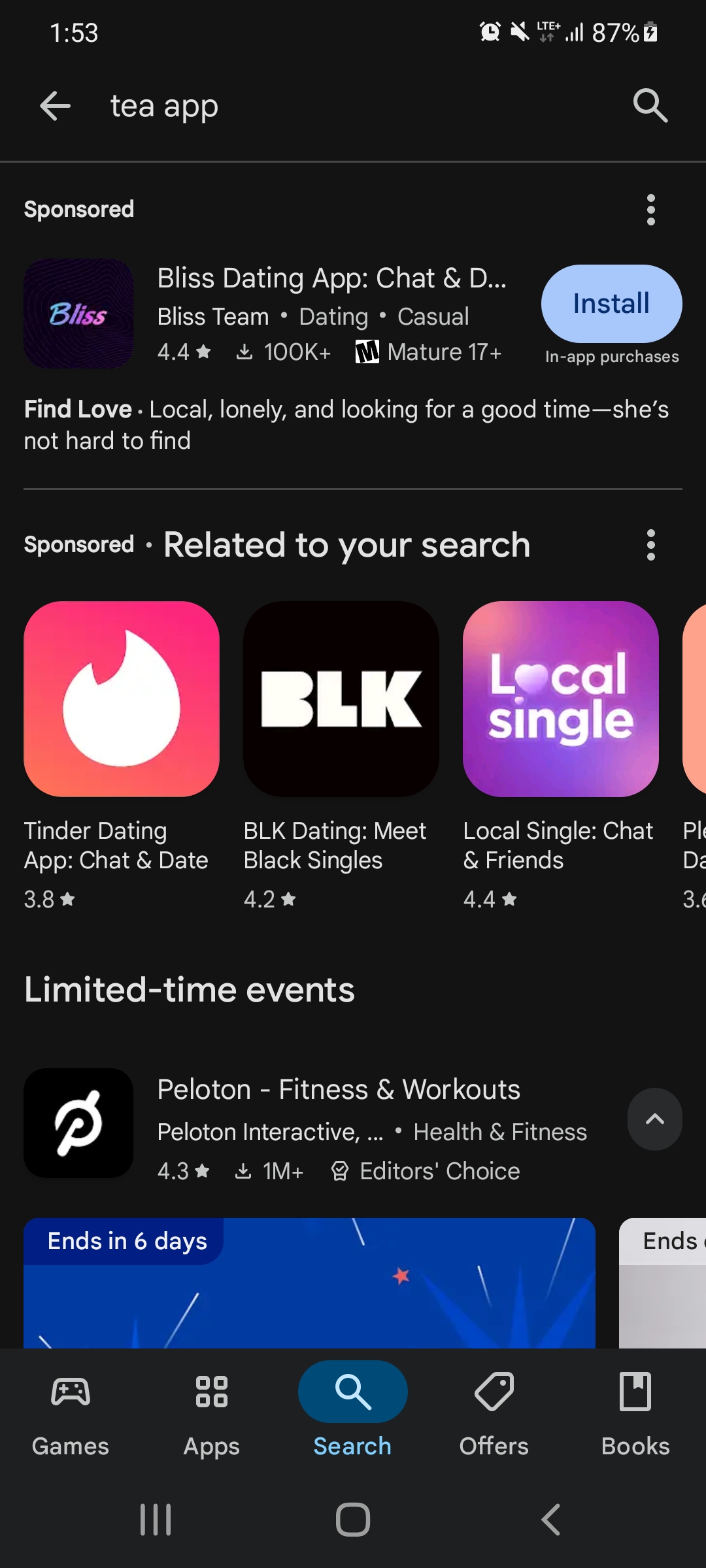Open BLK Dating: Meet Black Singles
The height and width of the screenshot is (1568, 706).
coord(341,756)
